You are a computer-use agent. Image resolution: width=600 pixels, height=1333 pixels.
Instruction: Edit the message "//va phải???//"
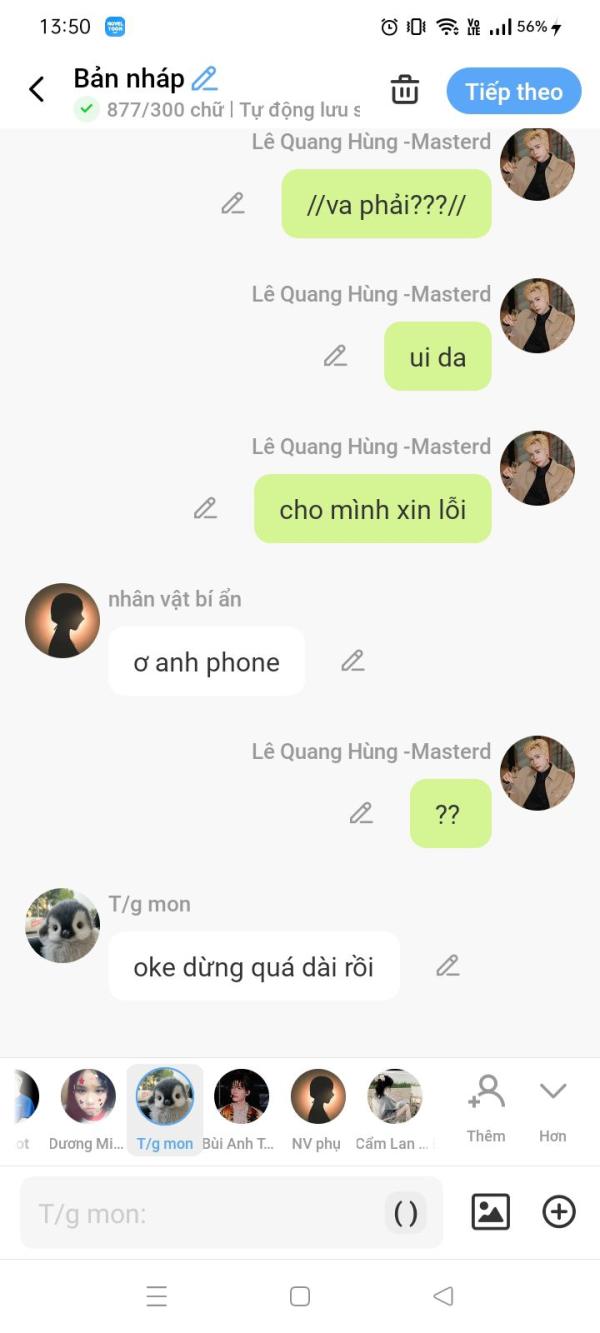click(233, 204)
